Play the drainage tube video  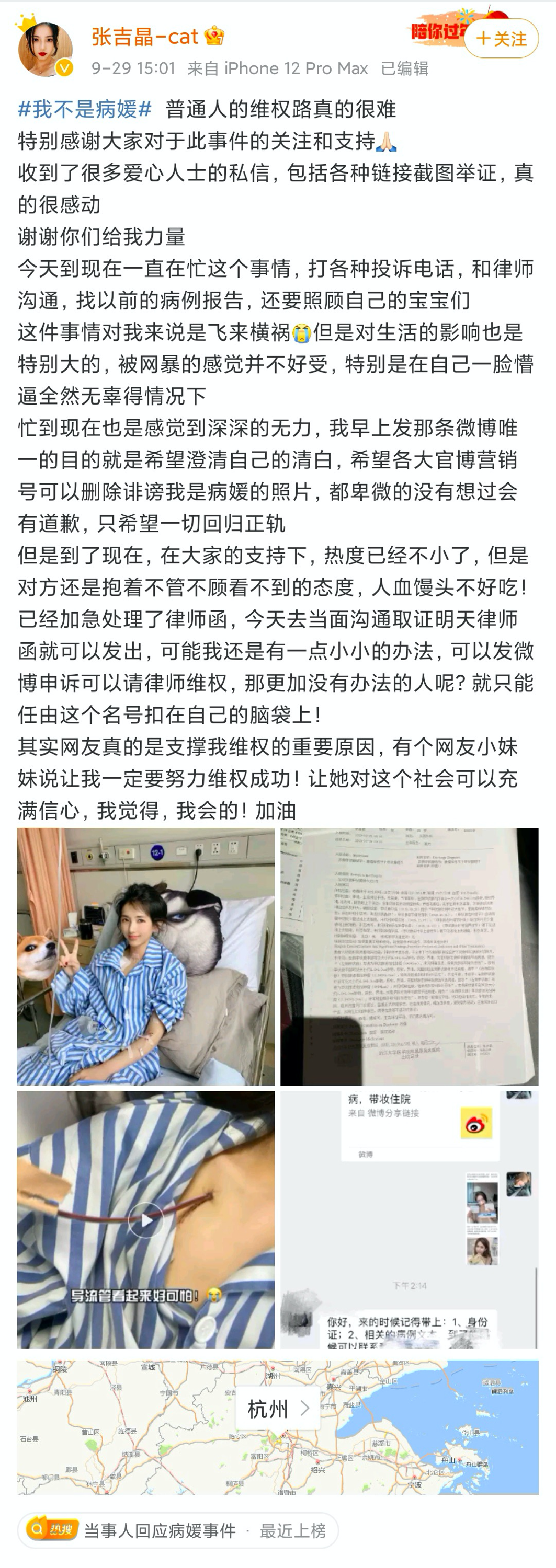(145, 1219)
